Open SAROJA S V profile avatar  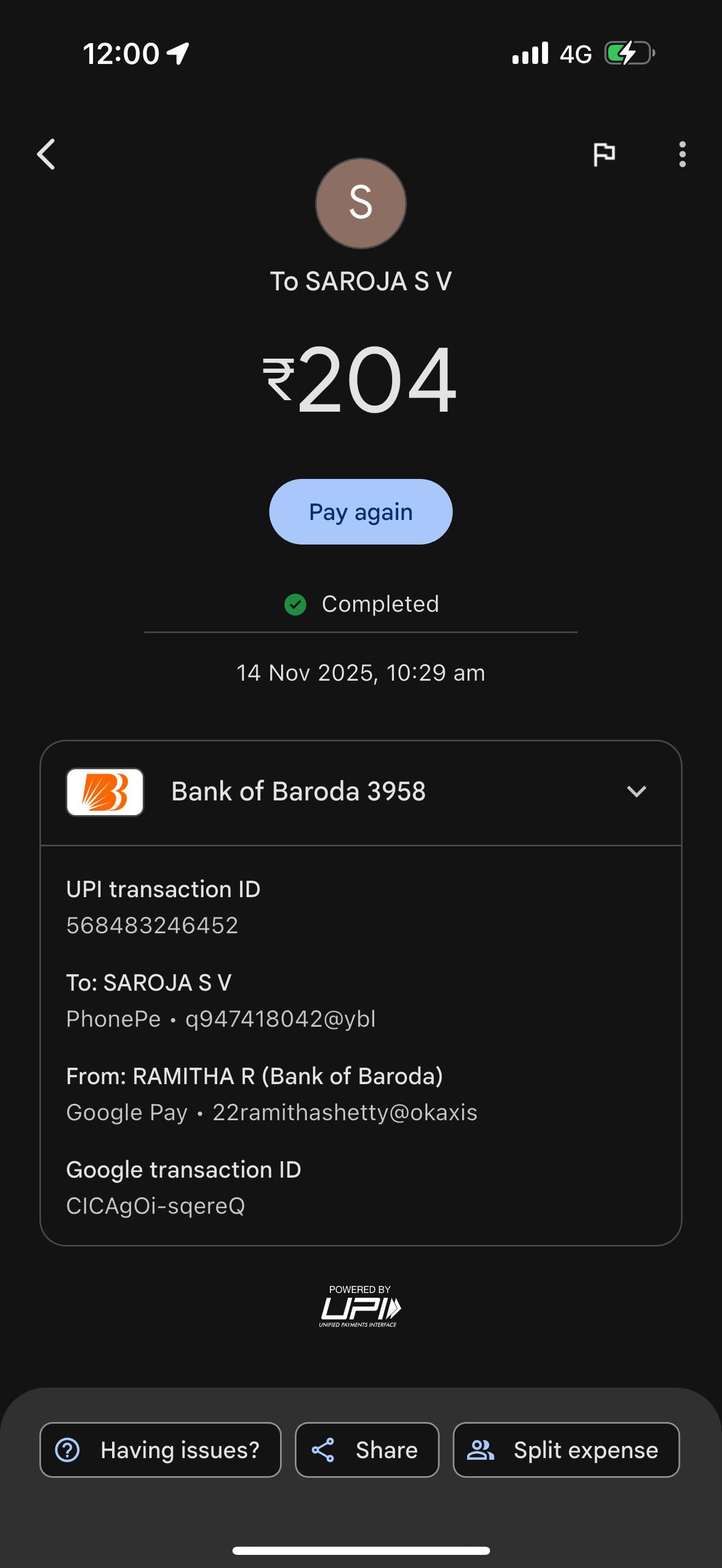pyautogui.click(x=360, y=203)
